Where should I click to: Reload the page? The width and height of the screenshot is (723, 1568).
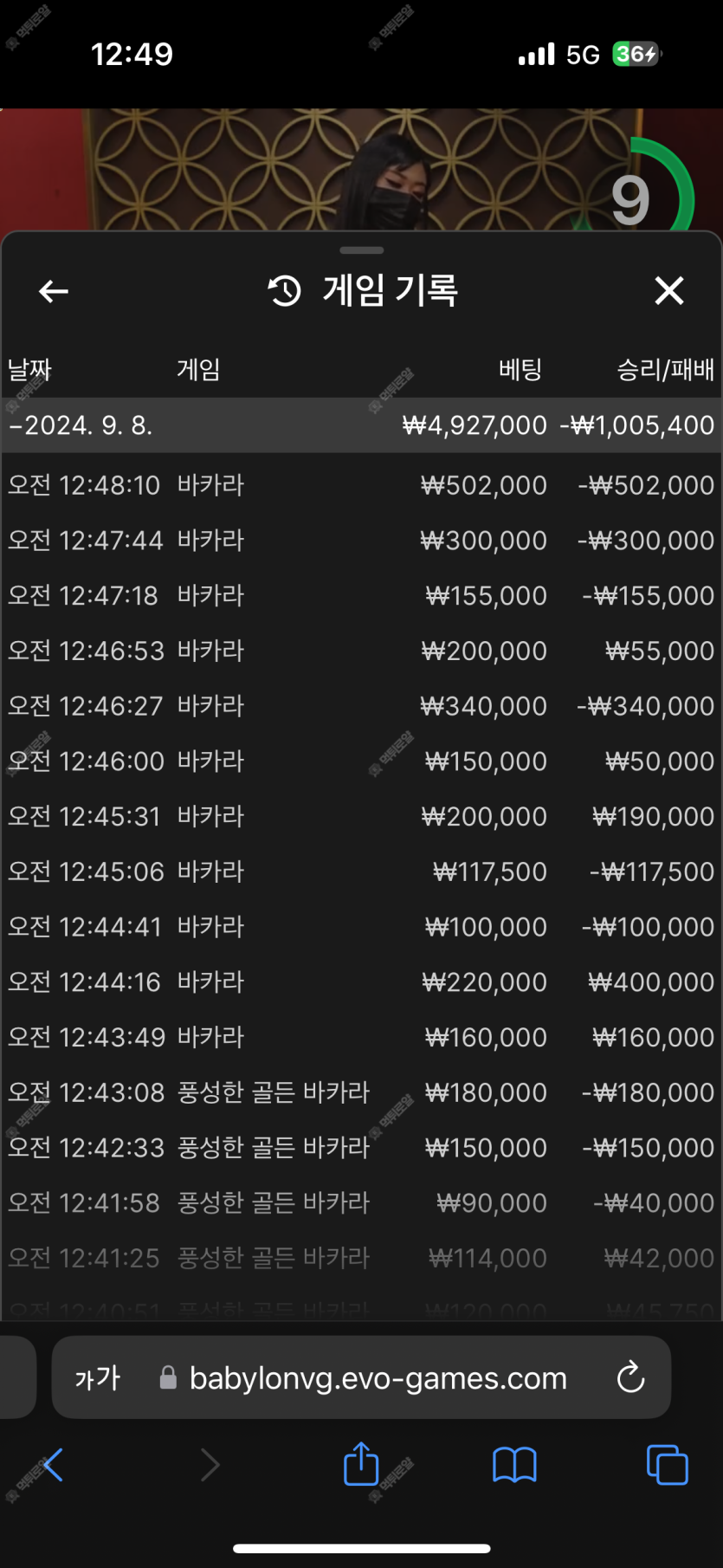(630, 1377)
